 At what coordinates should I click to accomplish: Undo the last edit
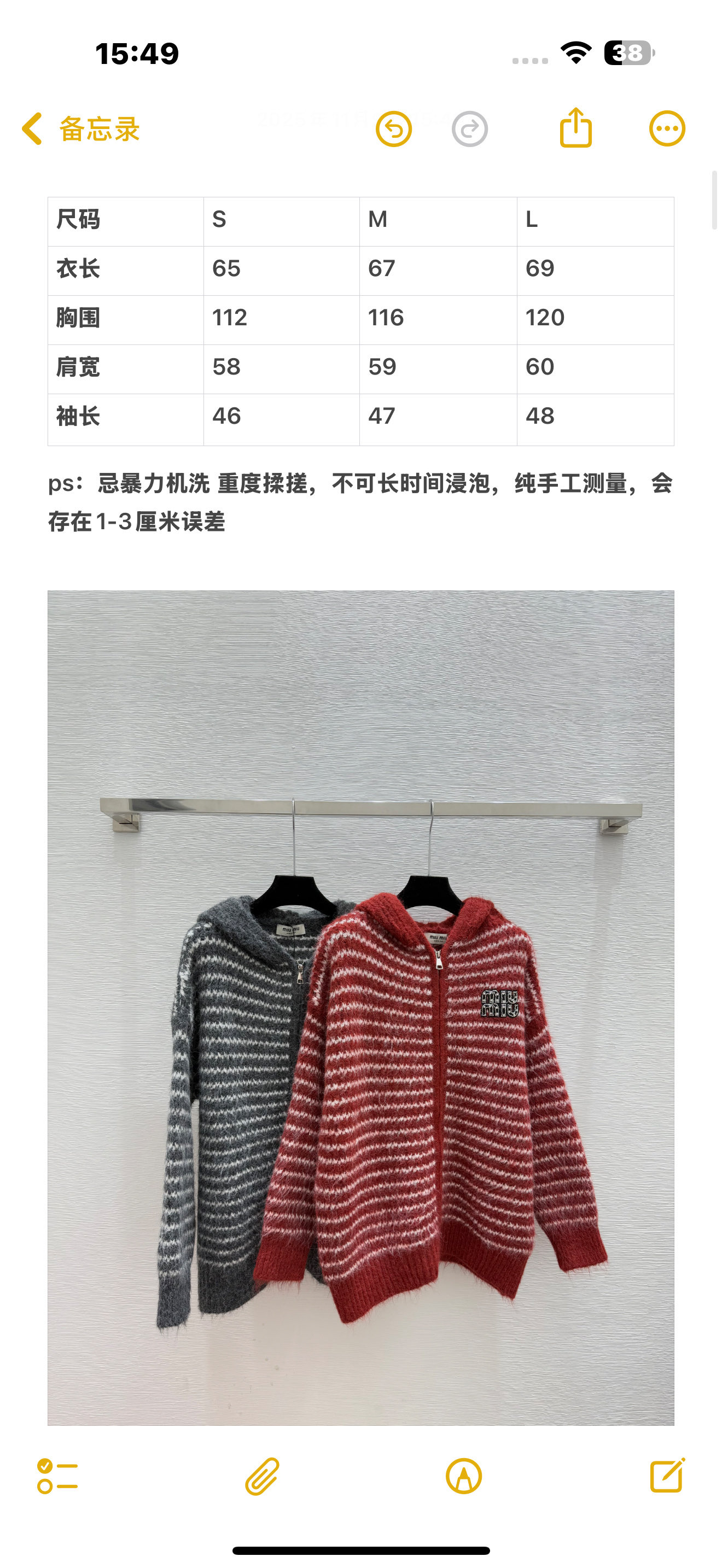[393, 129]
